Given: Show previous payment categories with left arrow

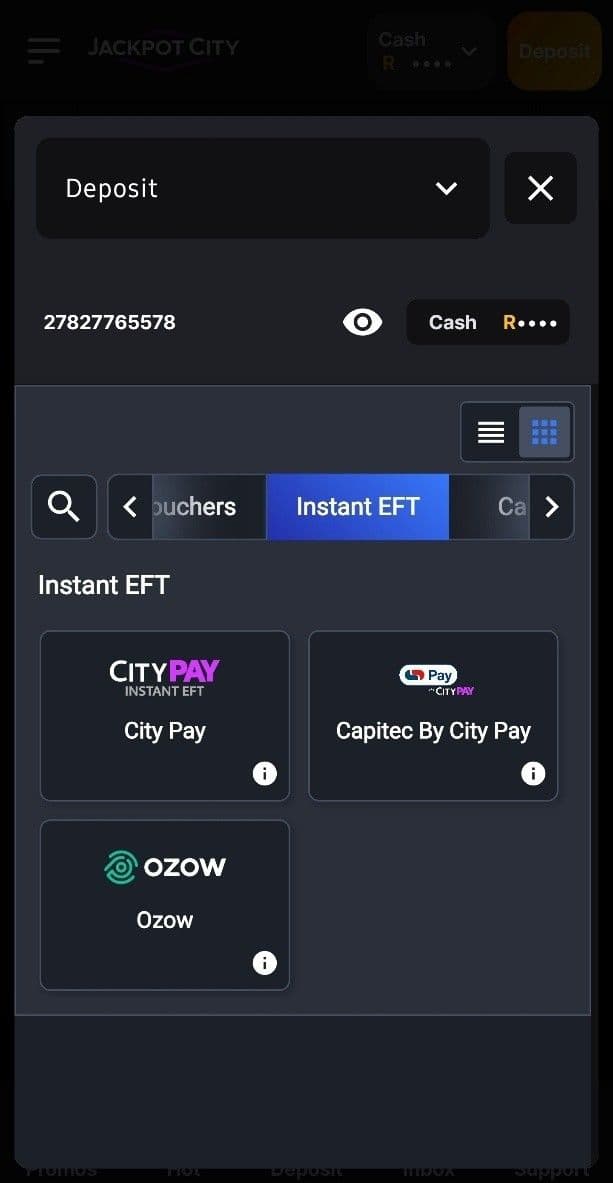Looking at the screenshot, I should click(x=130, y=507).
